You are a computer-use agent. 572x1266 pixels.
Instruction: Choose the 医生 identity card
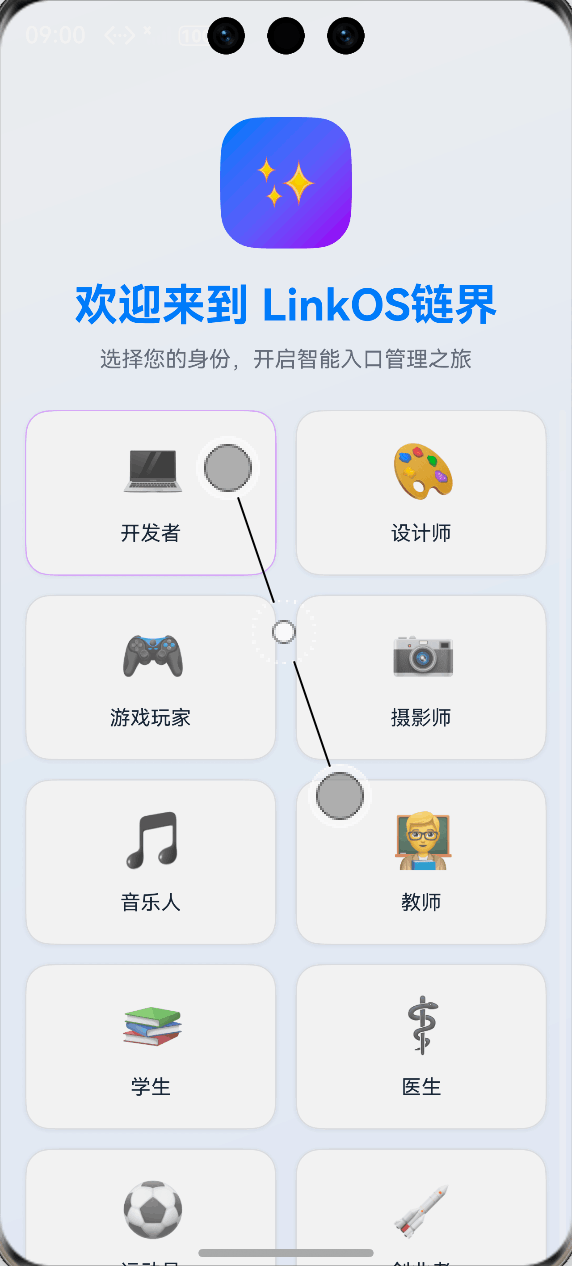(x=421, y=1047)
